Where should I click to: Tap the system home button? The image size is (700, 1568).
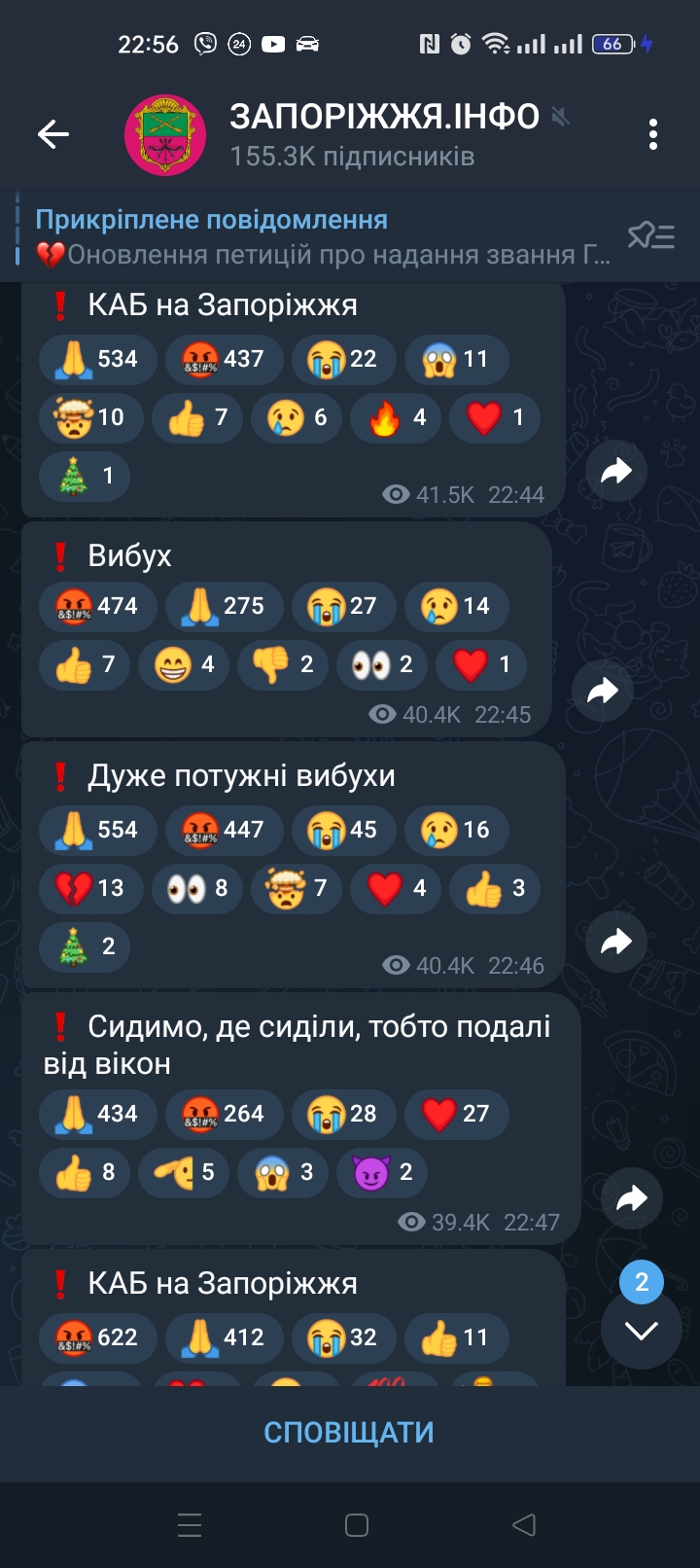tap(357, 1525)
